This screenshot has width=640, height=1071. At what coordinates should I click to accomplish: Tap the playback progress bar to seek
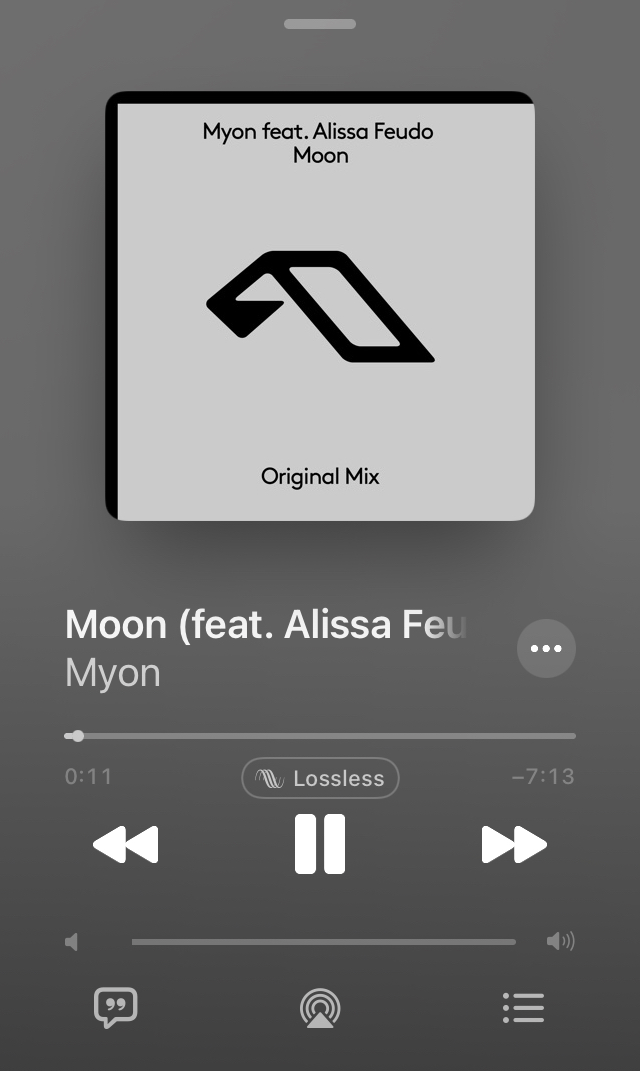click(320, 736)
